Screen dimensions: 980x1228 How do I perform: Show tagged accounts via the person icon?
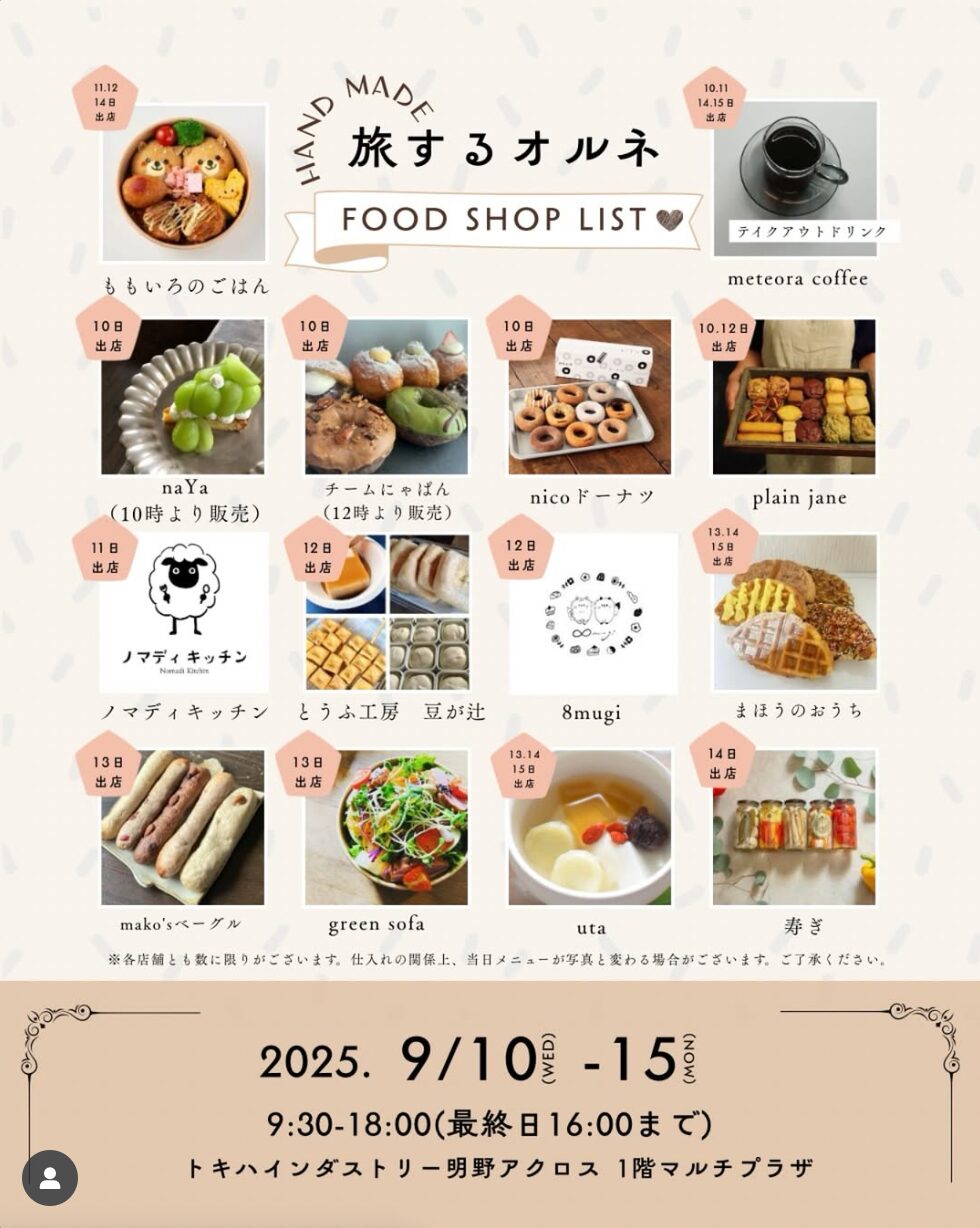tap(50, 1177)
